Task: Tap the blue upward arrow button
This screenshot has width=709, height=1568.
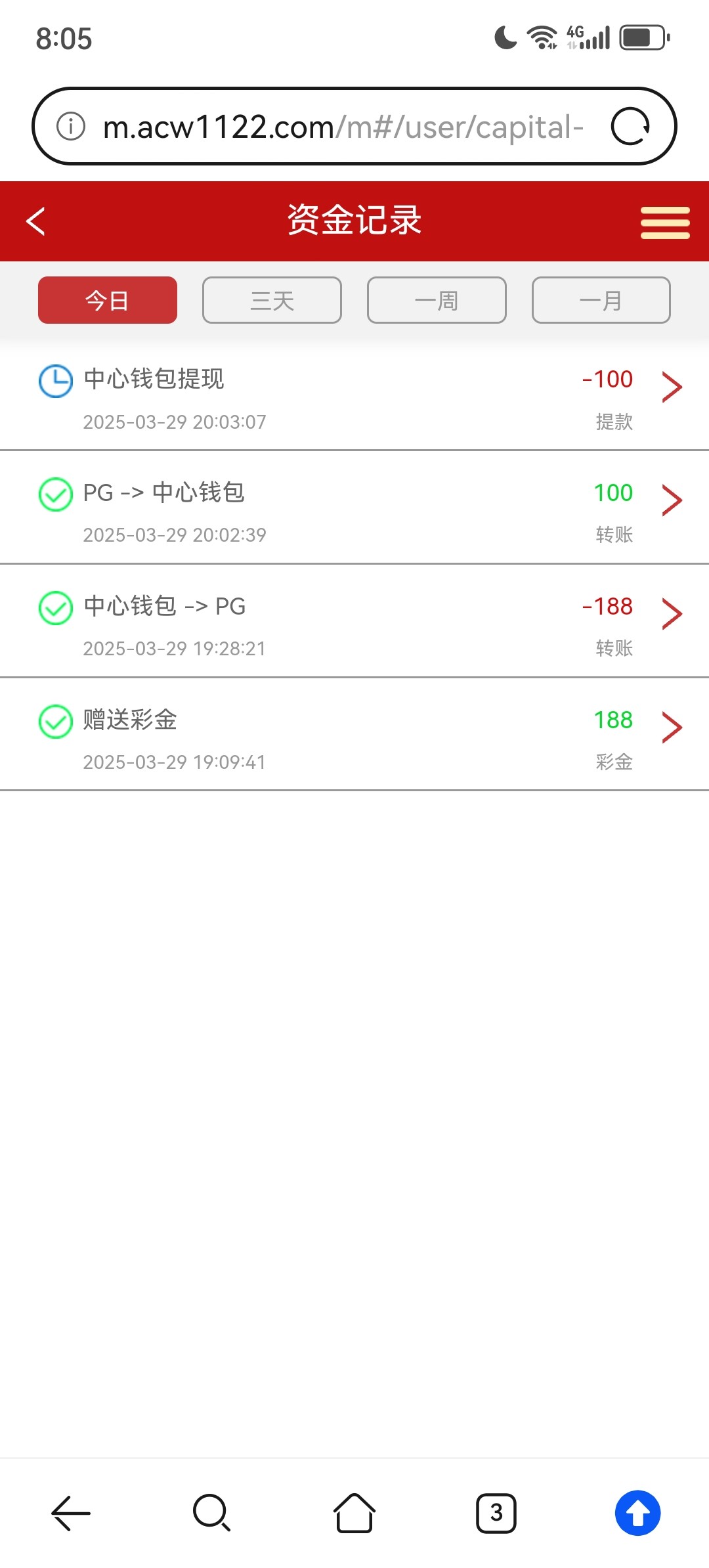Action: coord(637,1513)
